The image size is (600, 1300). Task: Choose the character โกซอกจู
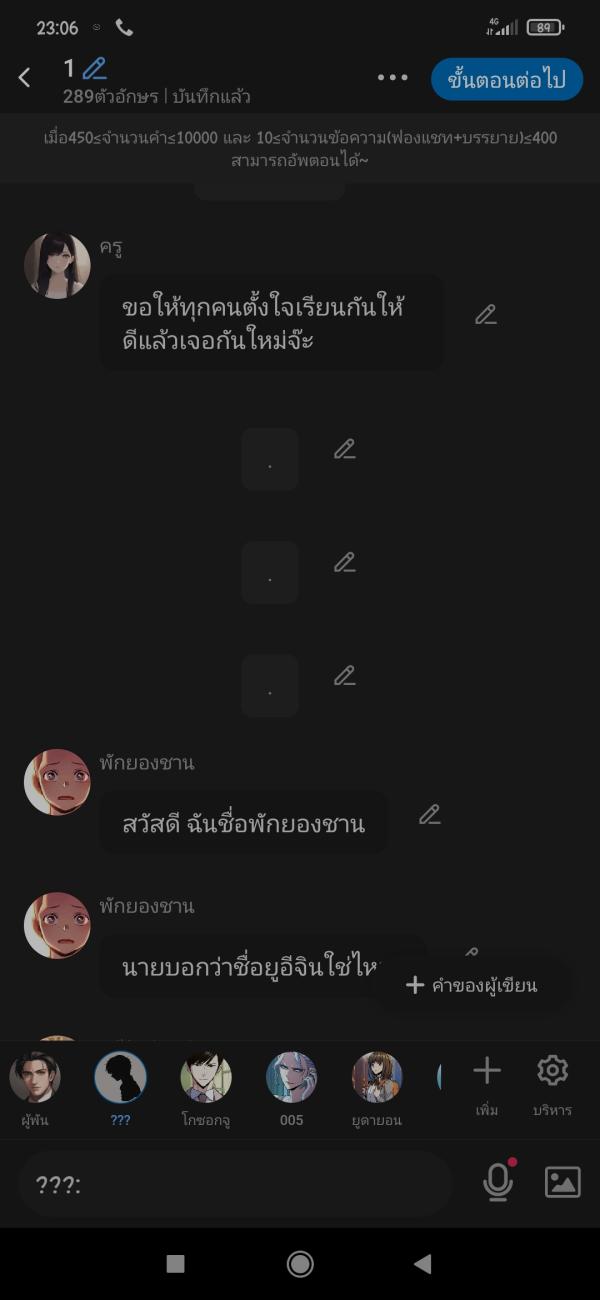(x=206, y=1080)
